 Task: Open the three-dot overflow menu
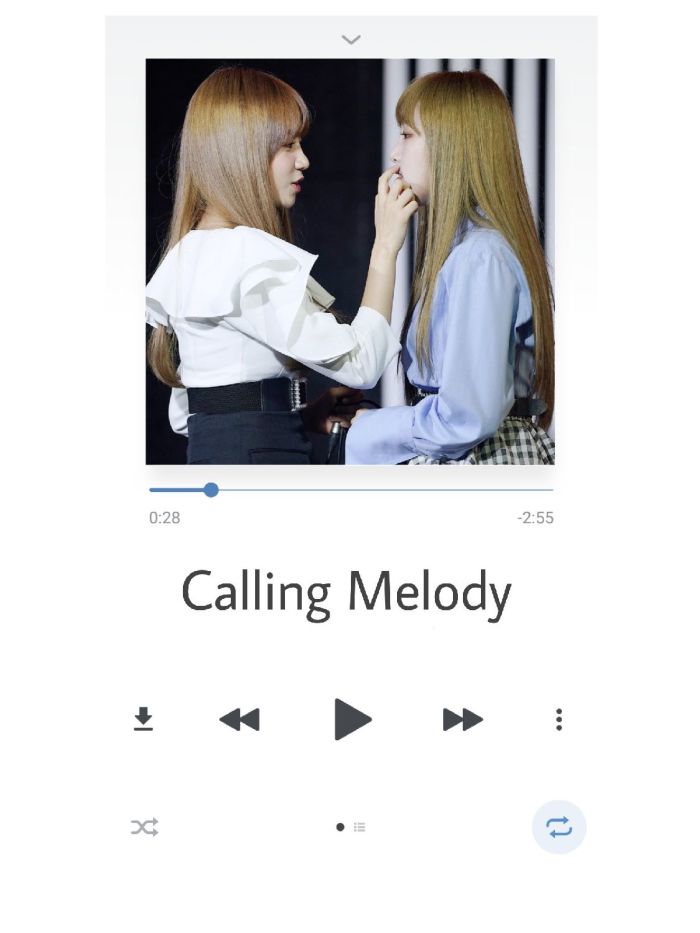point(559,719)
